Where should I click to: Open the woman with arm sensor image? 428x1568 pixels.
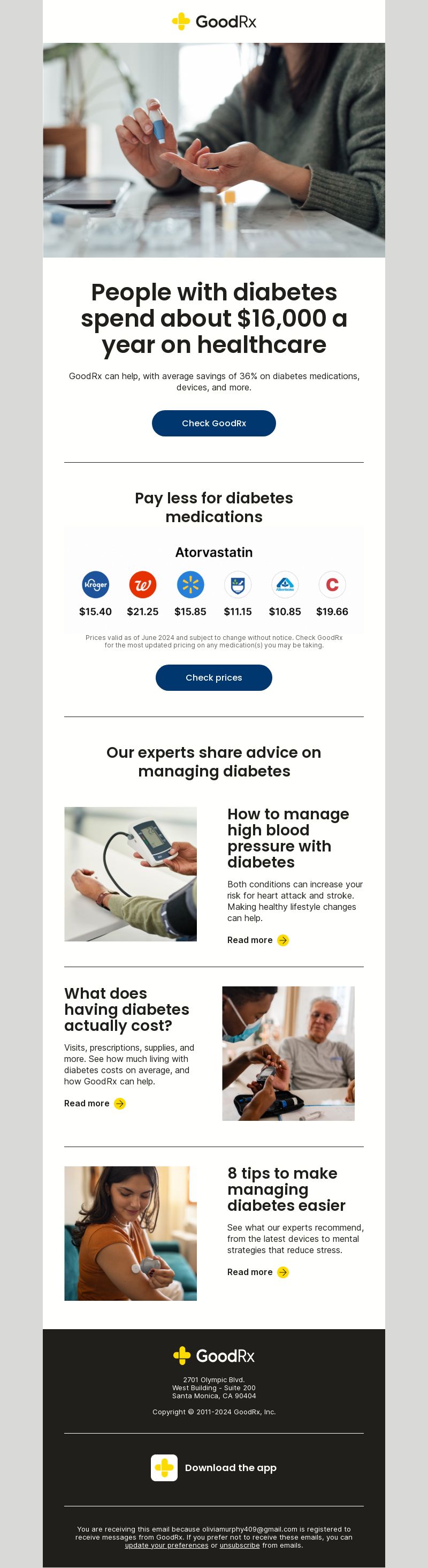pyautogui.click(x=130, y=1233)
